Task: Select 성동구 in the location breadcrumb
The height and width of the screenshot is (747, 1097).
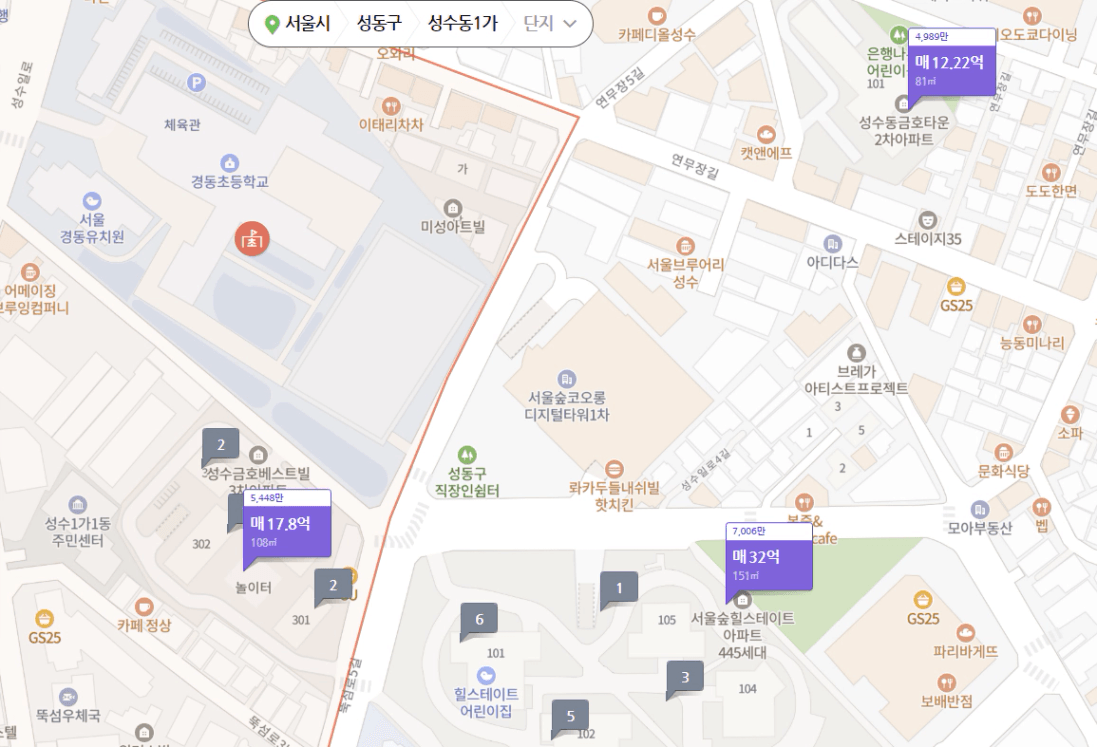Action: point(379,24)
